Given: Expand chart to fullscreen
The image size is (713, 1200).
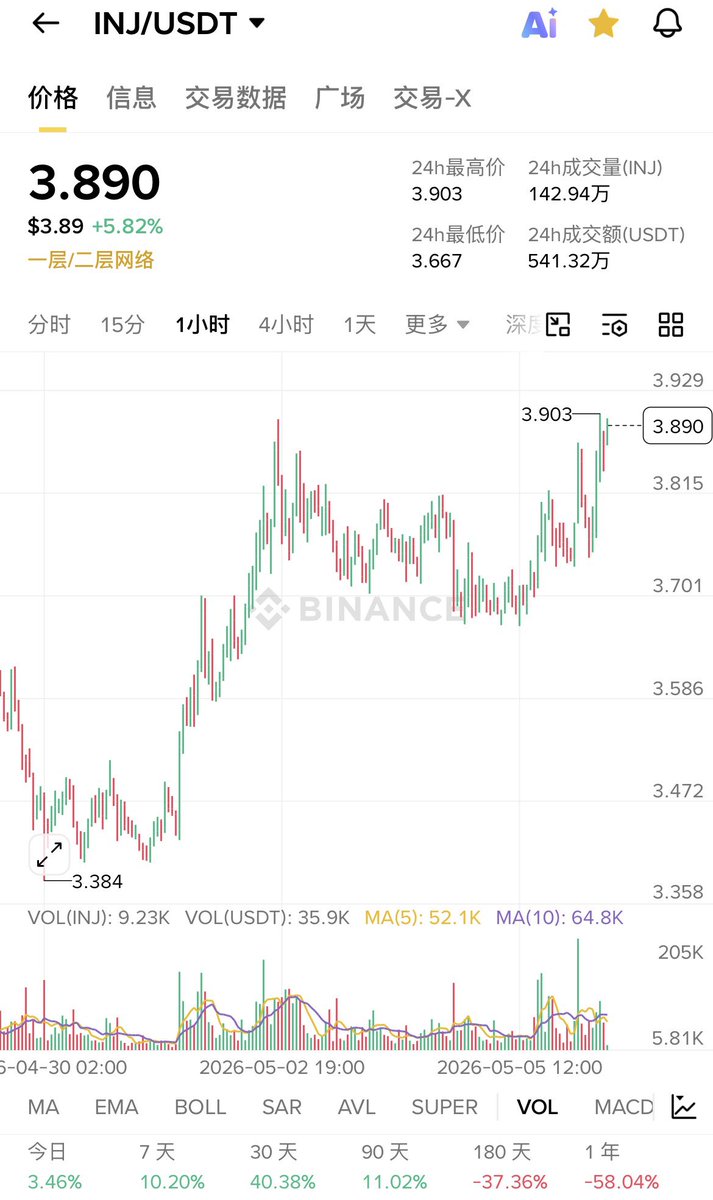Looking at the screenshot, I should pos(49,854).
